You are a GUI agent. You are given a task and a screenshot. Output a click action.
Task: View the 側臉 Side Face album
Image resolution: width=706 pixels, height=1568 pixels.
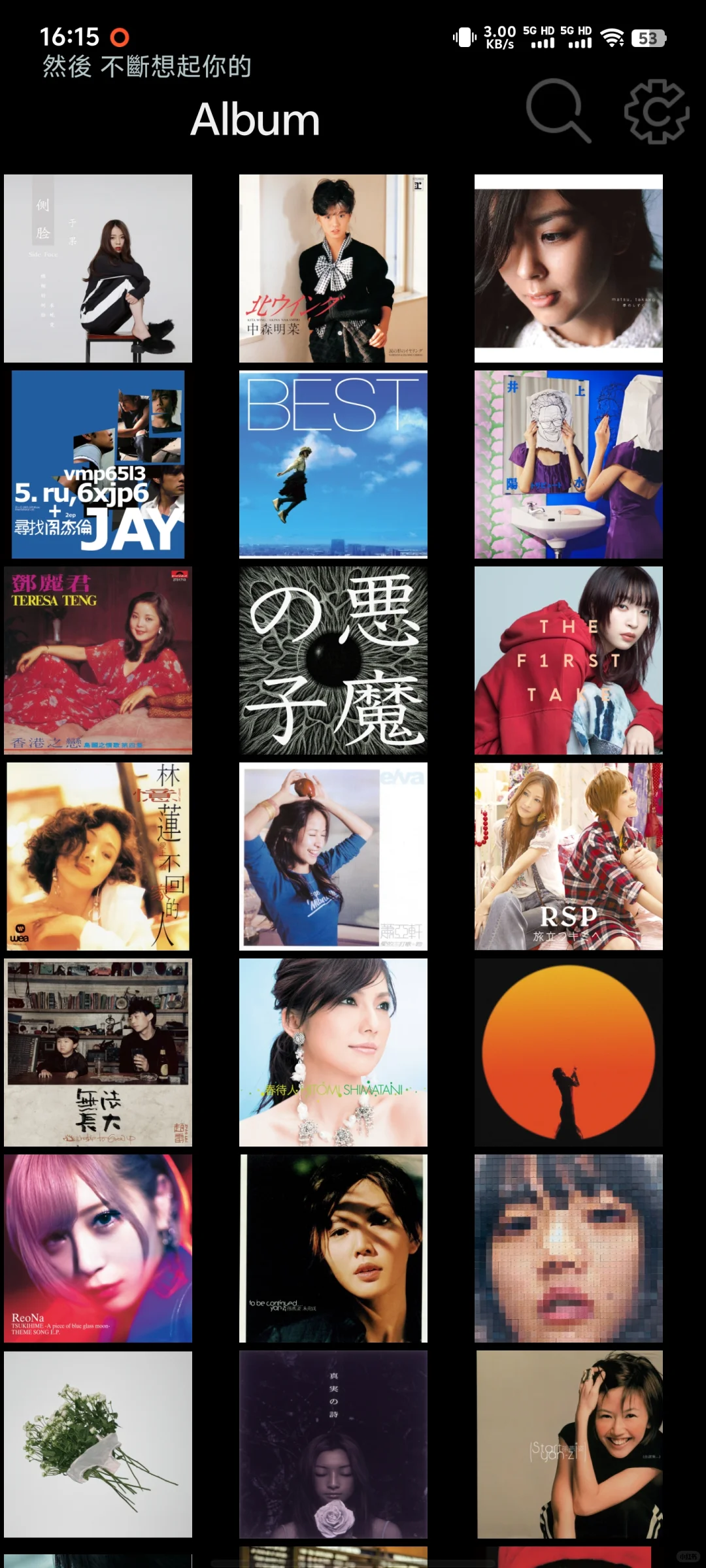98,269
